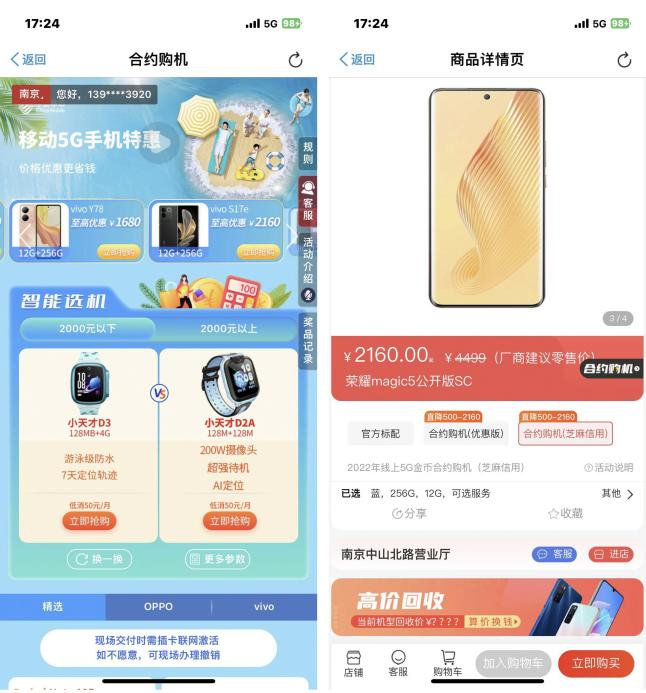Screen dimensions: 646x693
Task: Select the 官方标配 option
Action: (380, 433)
